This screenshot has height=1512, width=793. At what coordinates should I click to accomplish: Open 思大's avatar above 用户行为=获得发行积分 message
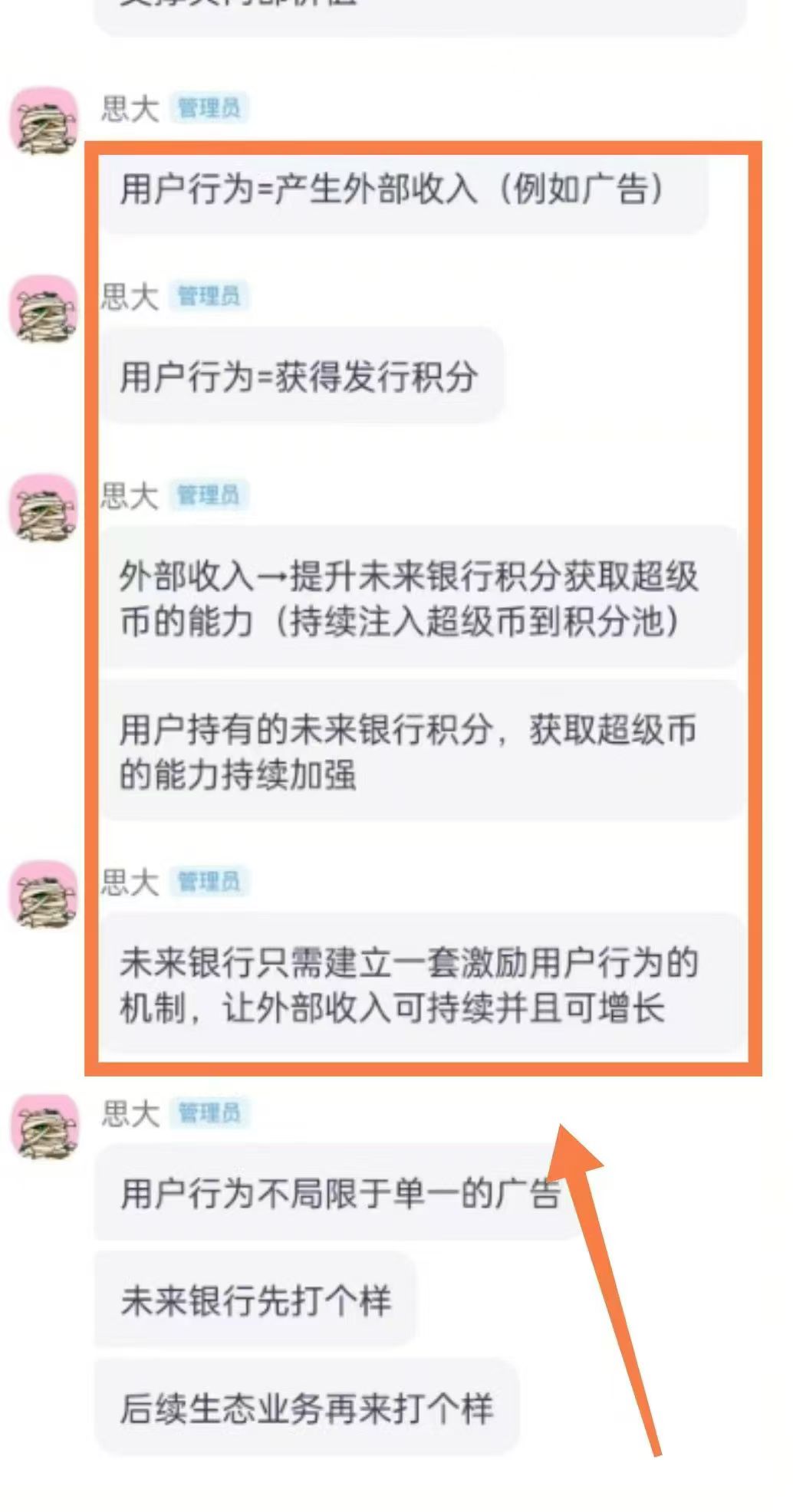(44, 309)
